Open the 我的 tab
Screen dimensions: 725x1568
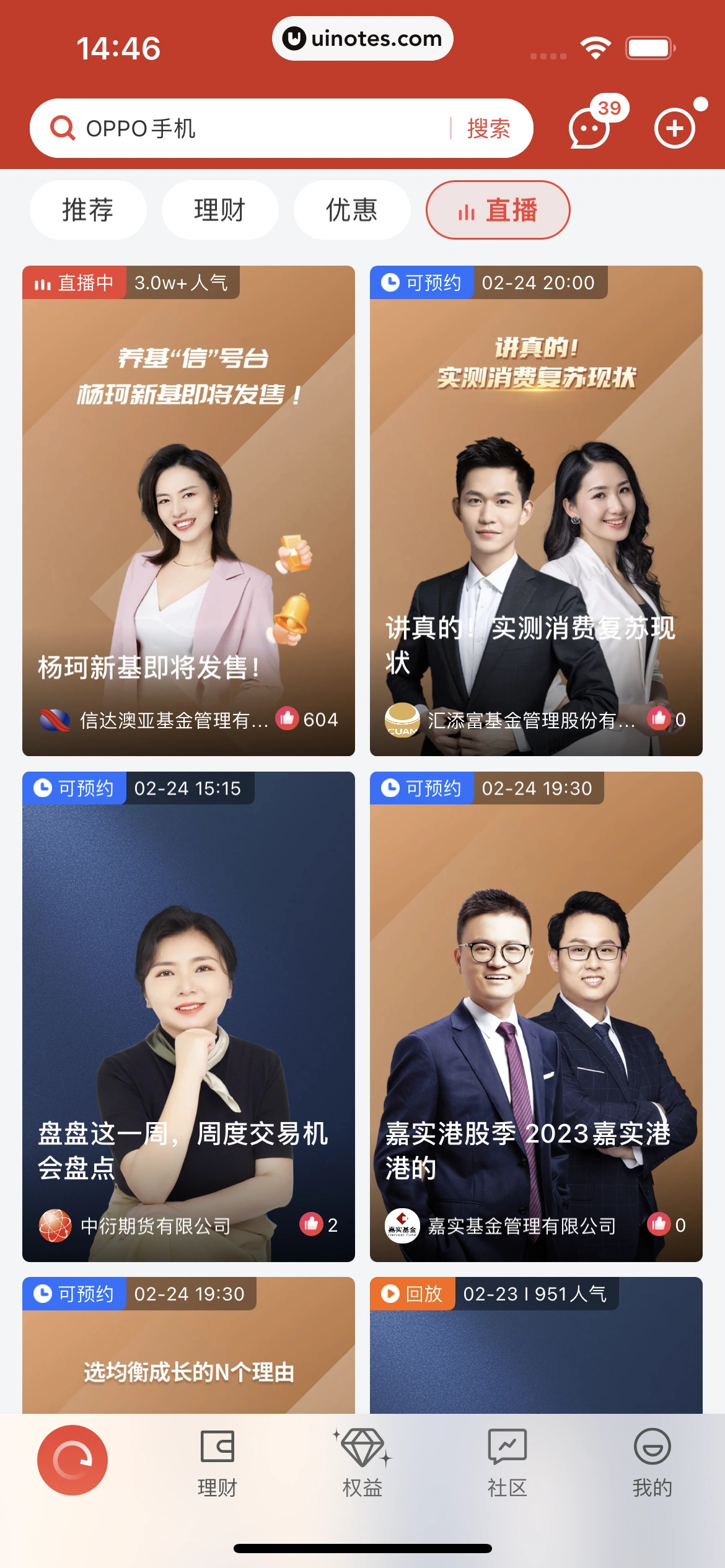click(652, 1461)
